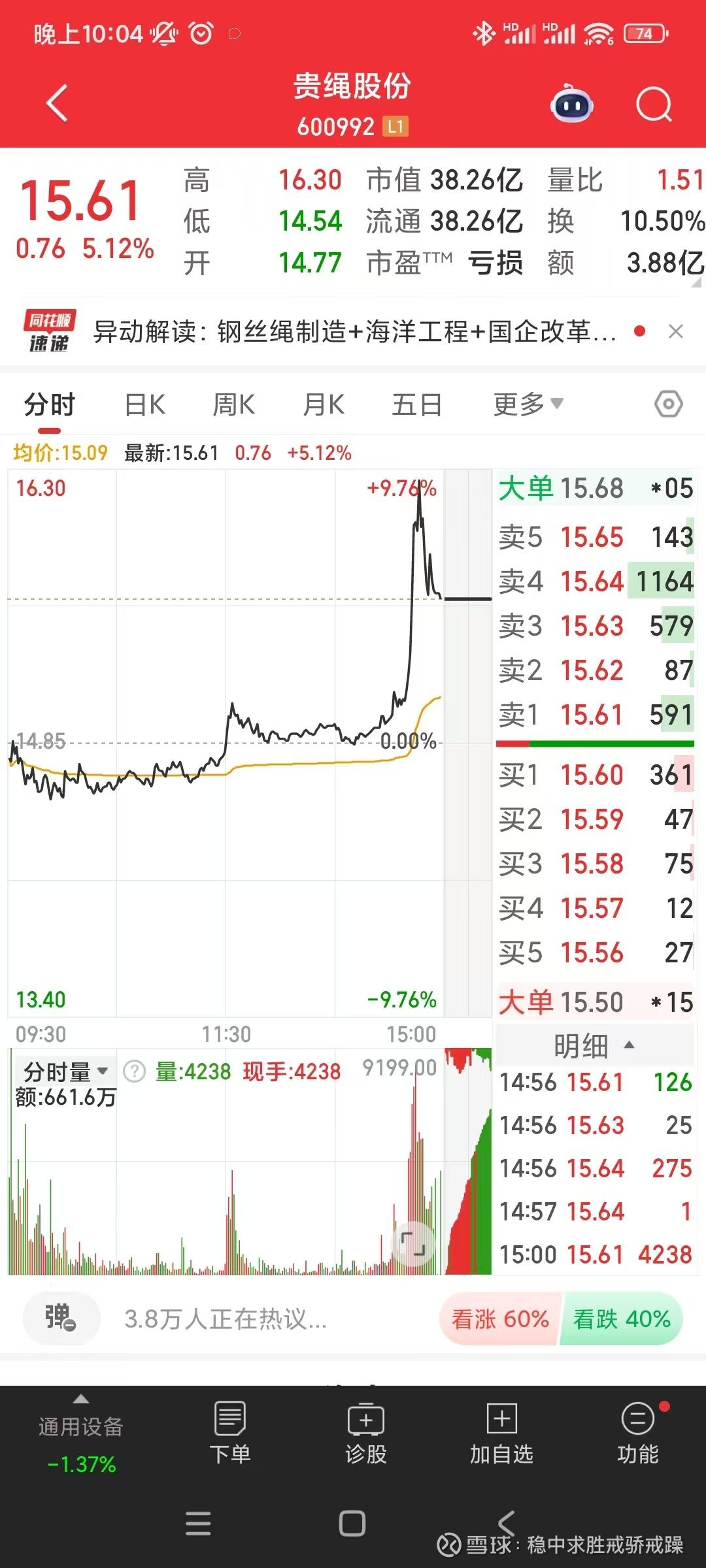Open the 分时量 indicator dropdown
The image size is (706, 1568).
click(x=65, y=1071)
